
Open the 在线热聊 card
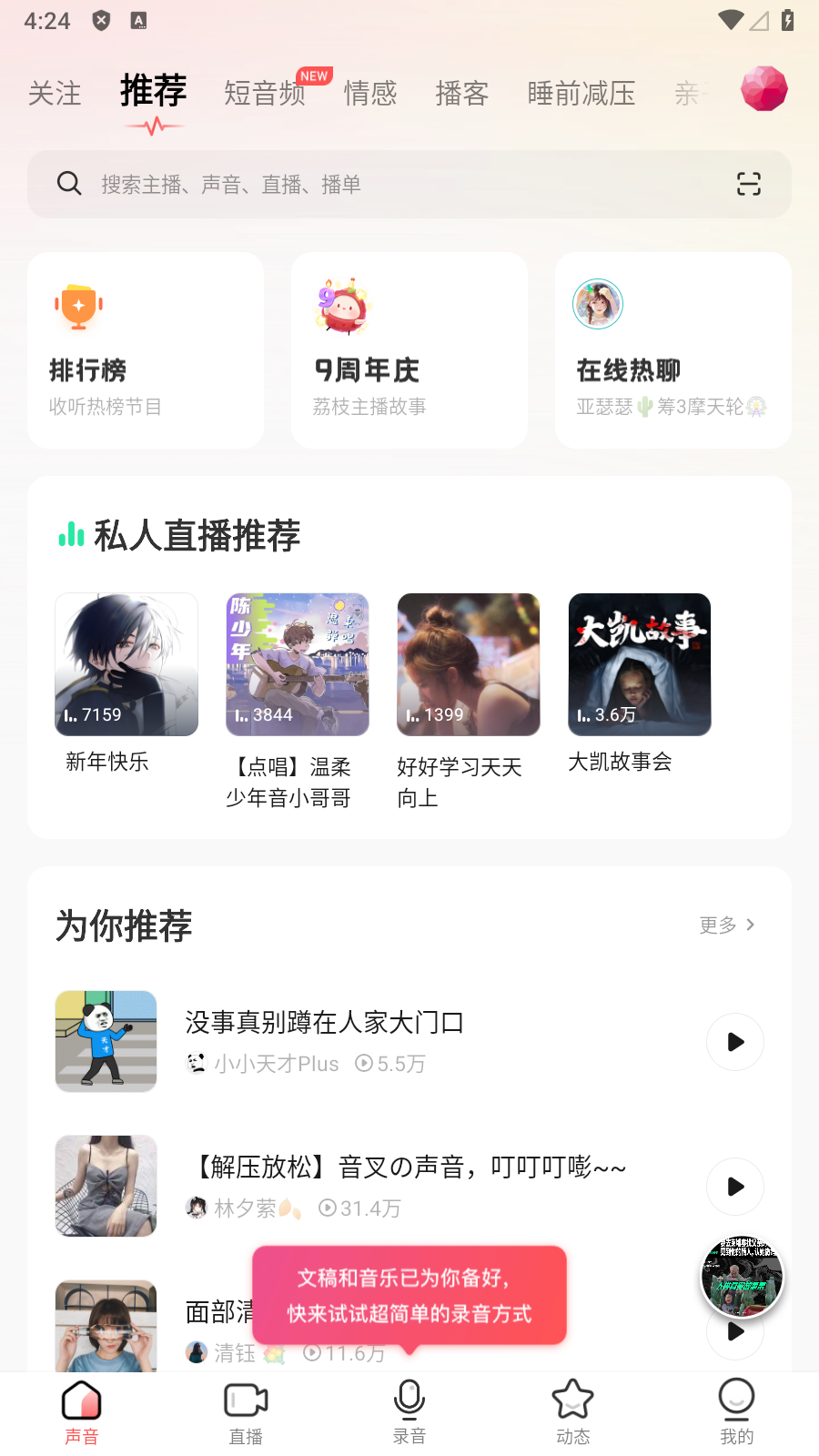(x=673, y=350)
